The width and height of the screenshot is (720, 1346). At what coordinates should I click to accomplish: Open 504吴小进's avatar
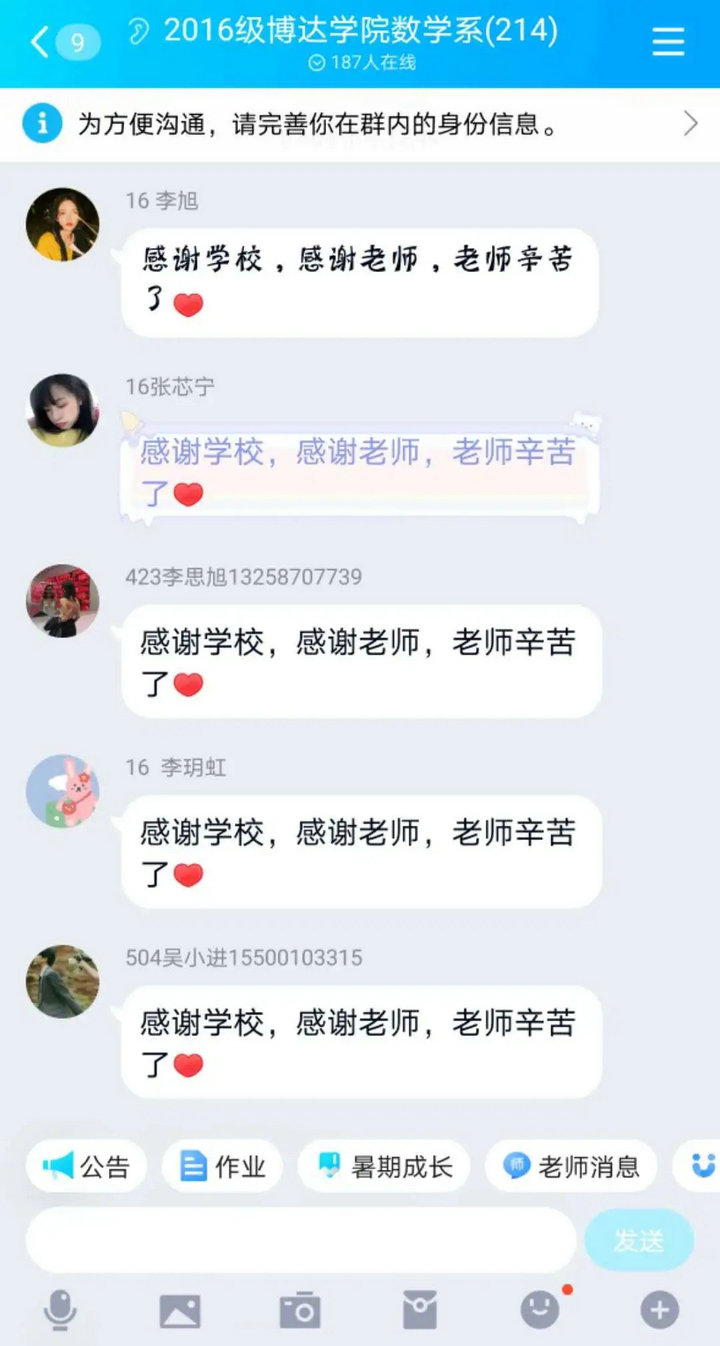[x=62, y=981]
